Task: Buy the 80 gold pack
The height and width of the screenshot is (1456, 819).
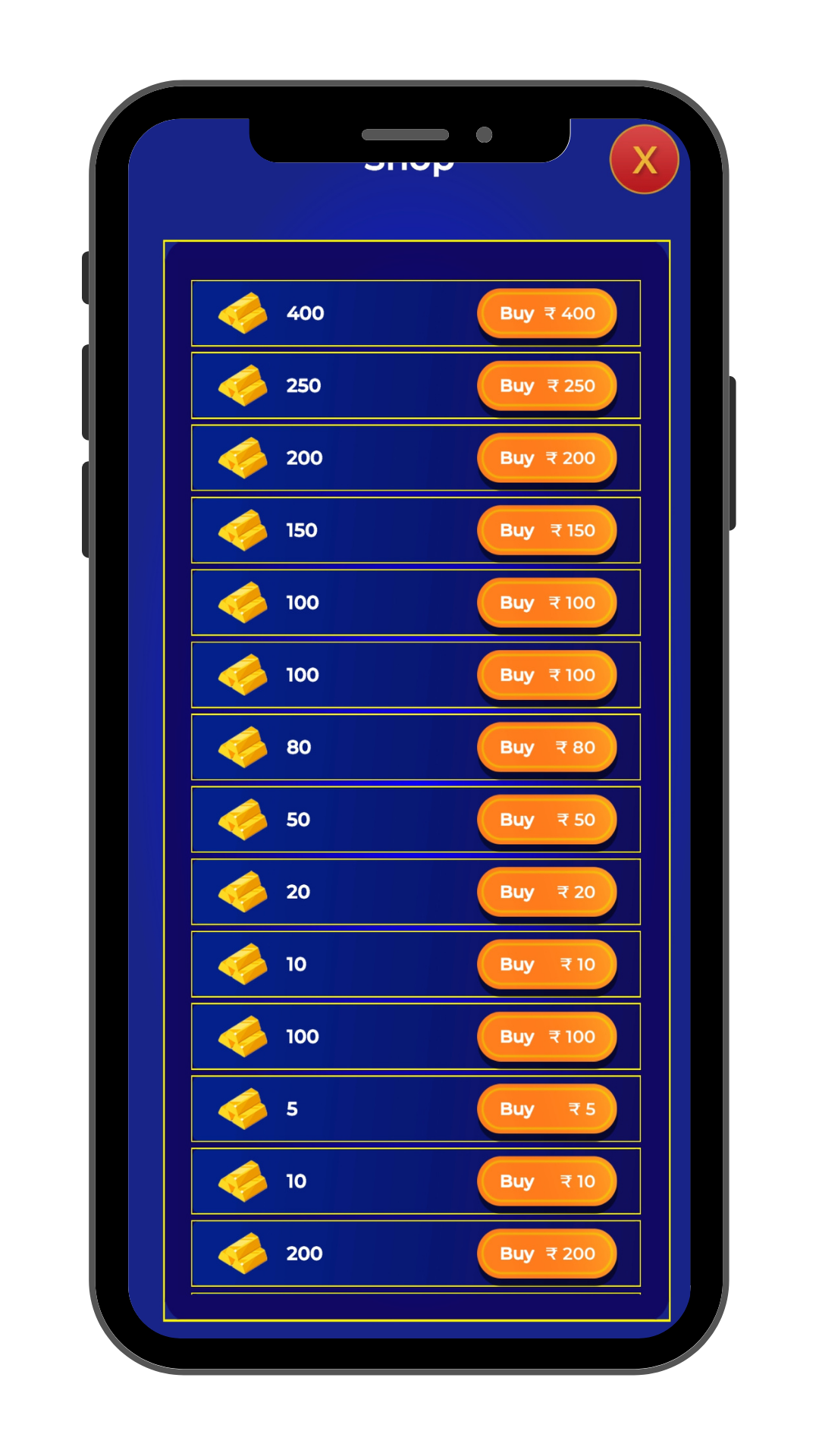Action: coord(547,747)
